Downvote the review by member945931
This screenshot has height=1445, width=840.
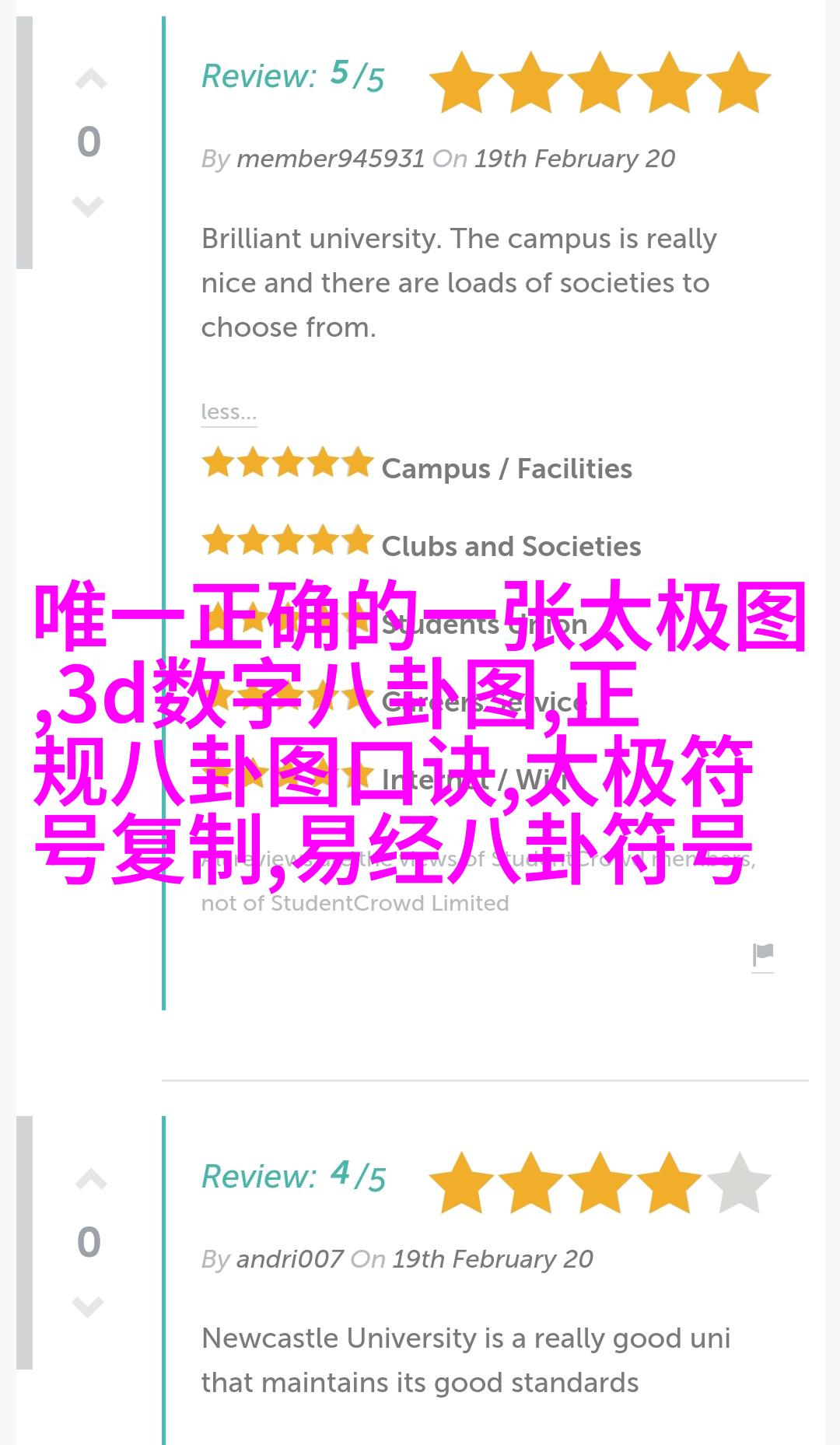tap(88, 206)
